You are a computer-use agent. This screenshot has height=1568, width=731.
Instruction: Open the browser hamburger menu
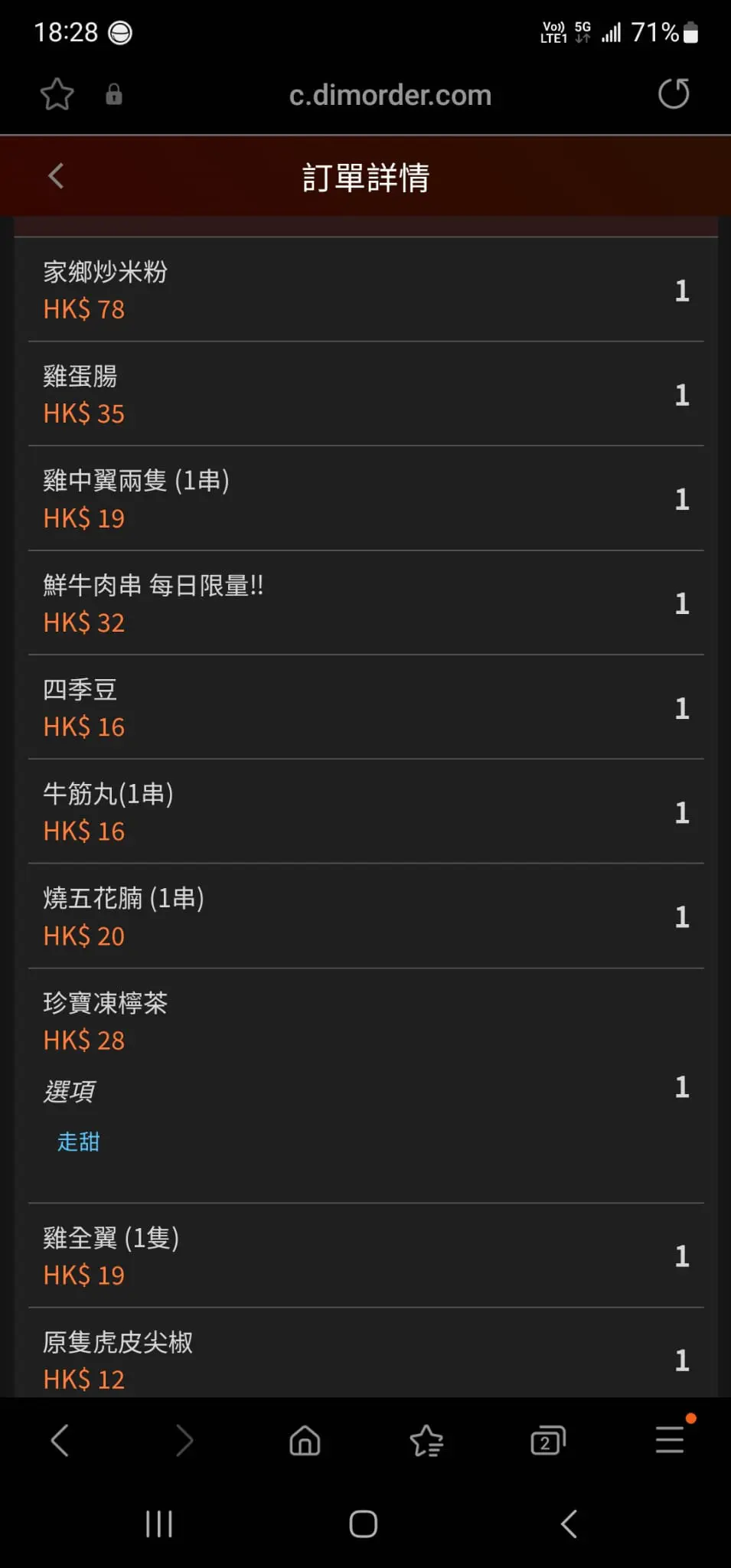(670, 1440)
